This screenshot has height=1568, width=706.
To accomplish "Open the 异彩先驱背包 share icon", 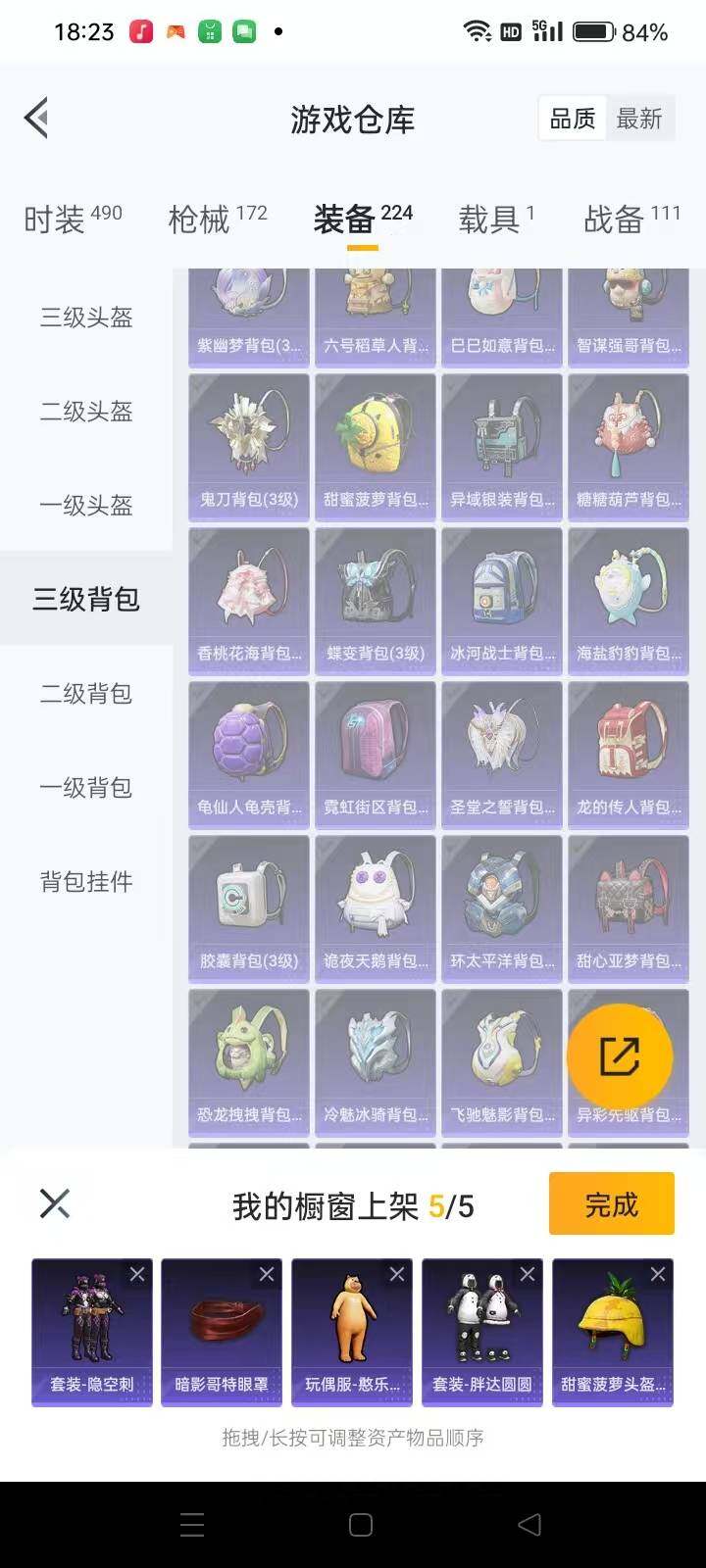I will [x=628, y=1055].
